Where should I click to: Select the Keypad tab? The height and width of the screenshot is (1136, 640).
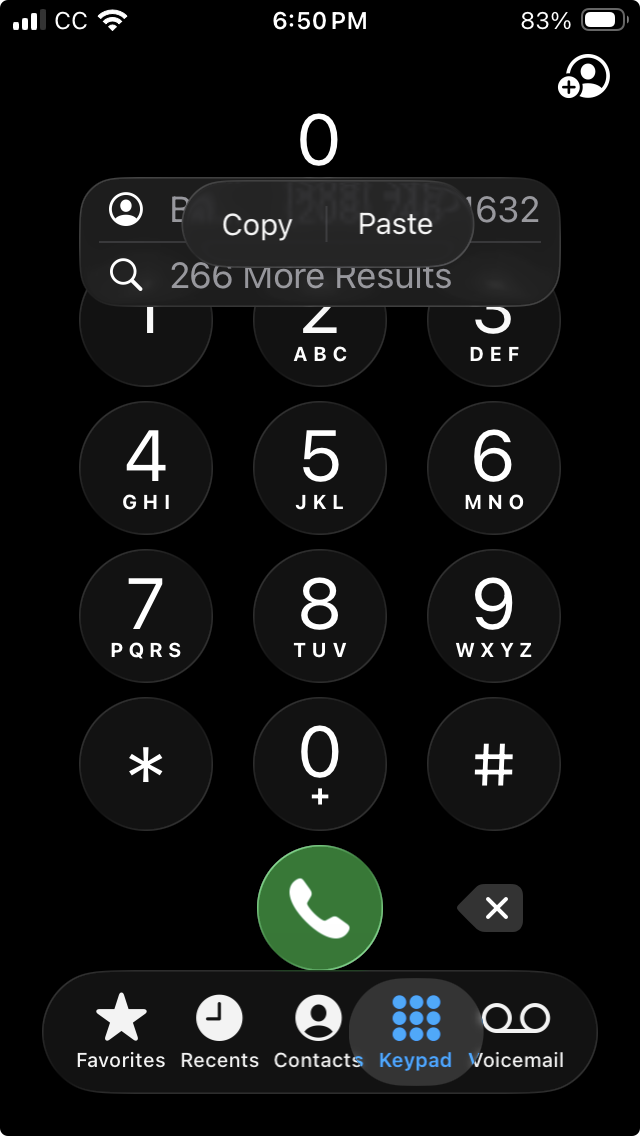point(416,1032)
